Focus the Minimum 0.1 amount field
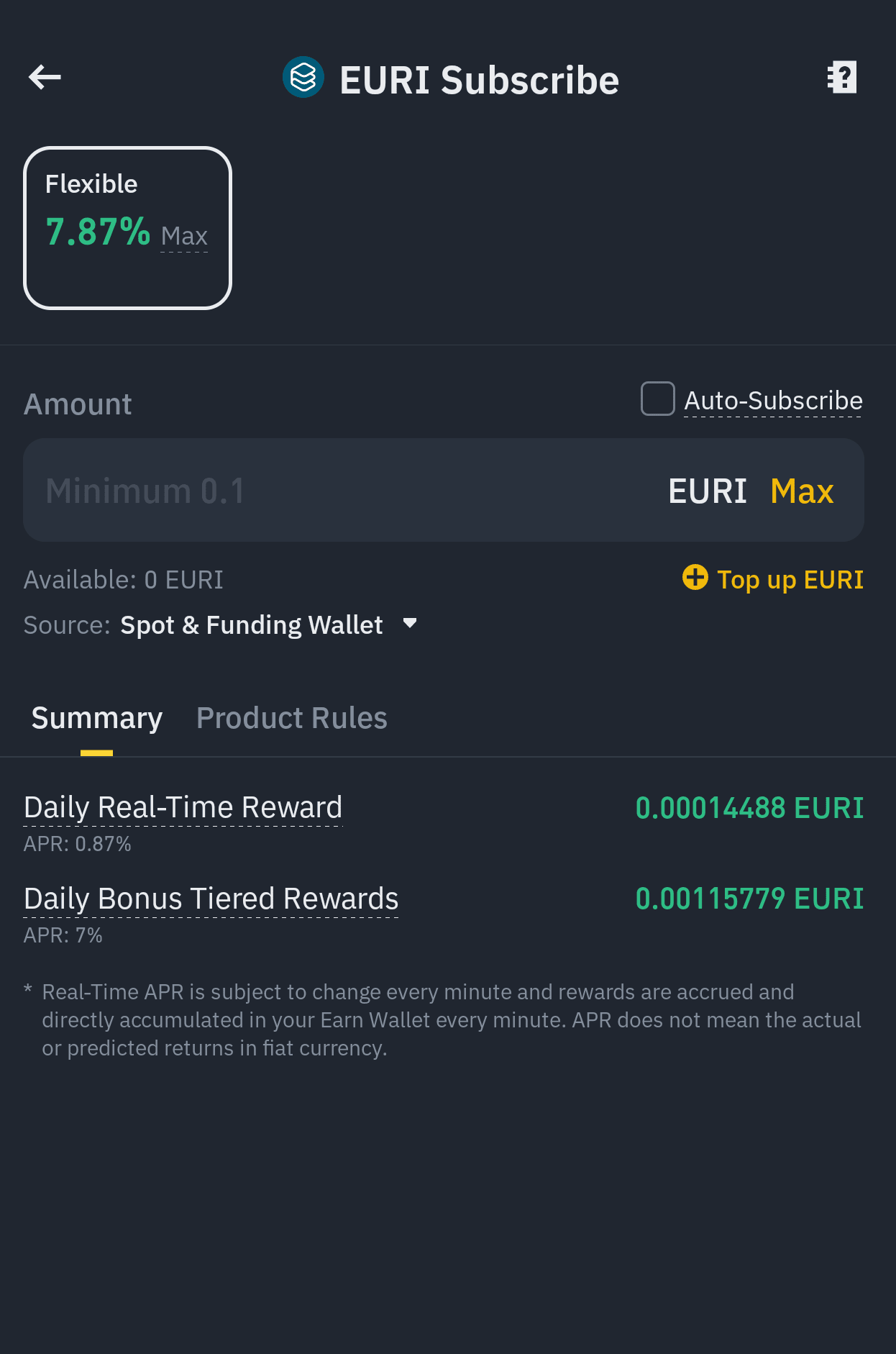This screenshot has width=896, height=1354. click(324, 491)
